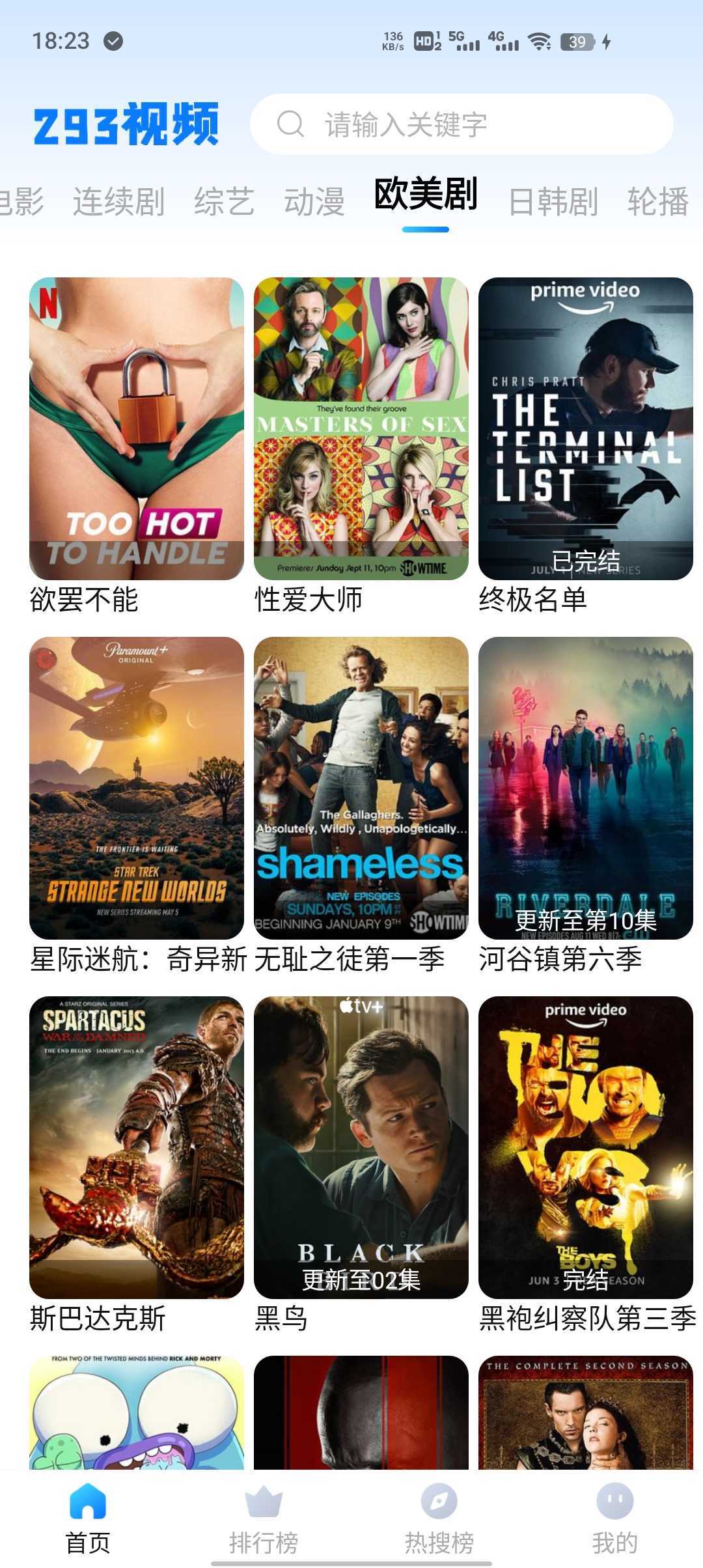Open 无耻之徒第一季
This screenshot has height=1568, width=703.
(x=361, y=788)
